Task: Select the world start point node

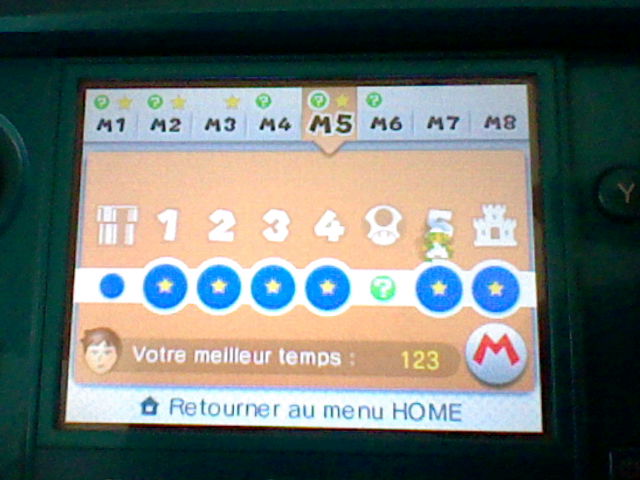Action: [112, 287]
